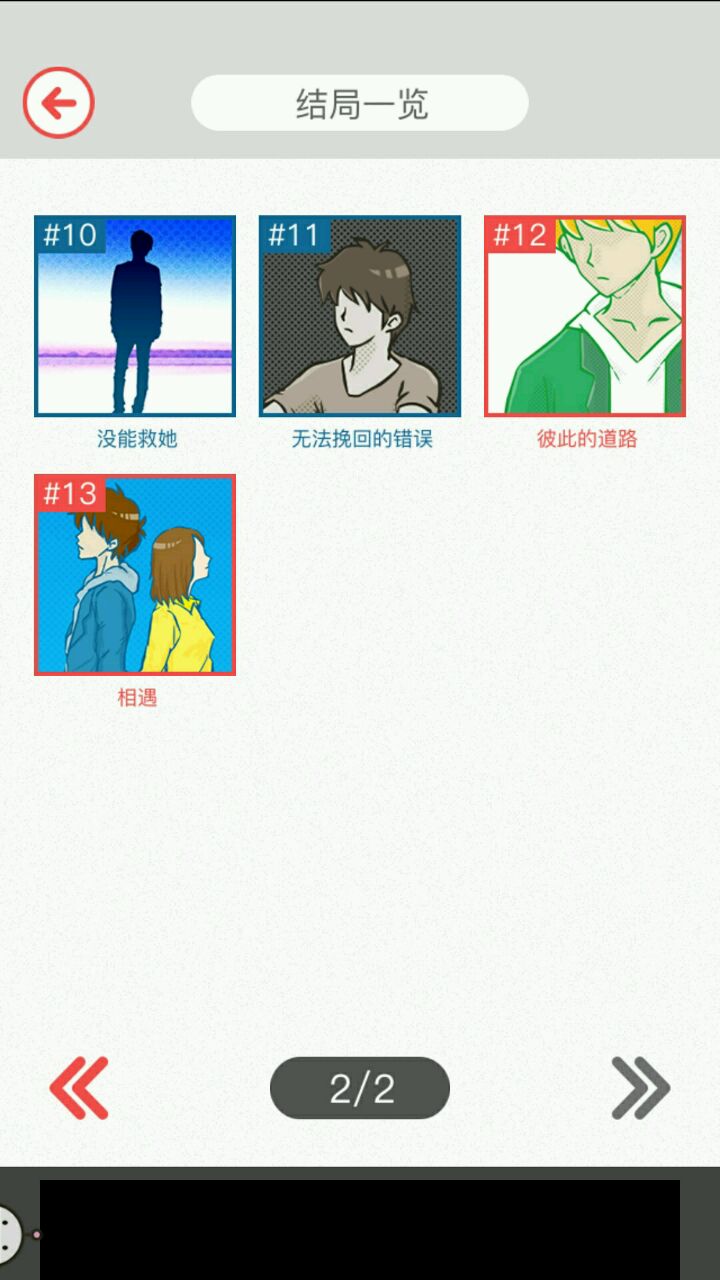Image resolution: width=720 pixels, height=1280 pixels.
Task: View ending #11 无法挽回的错误
Action: pyautogui.click(x=360, y=316)
